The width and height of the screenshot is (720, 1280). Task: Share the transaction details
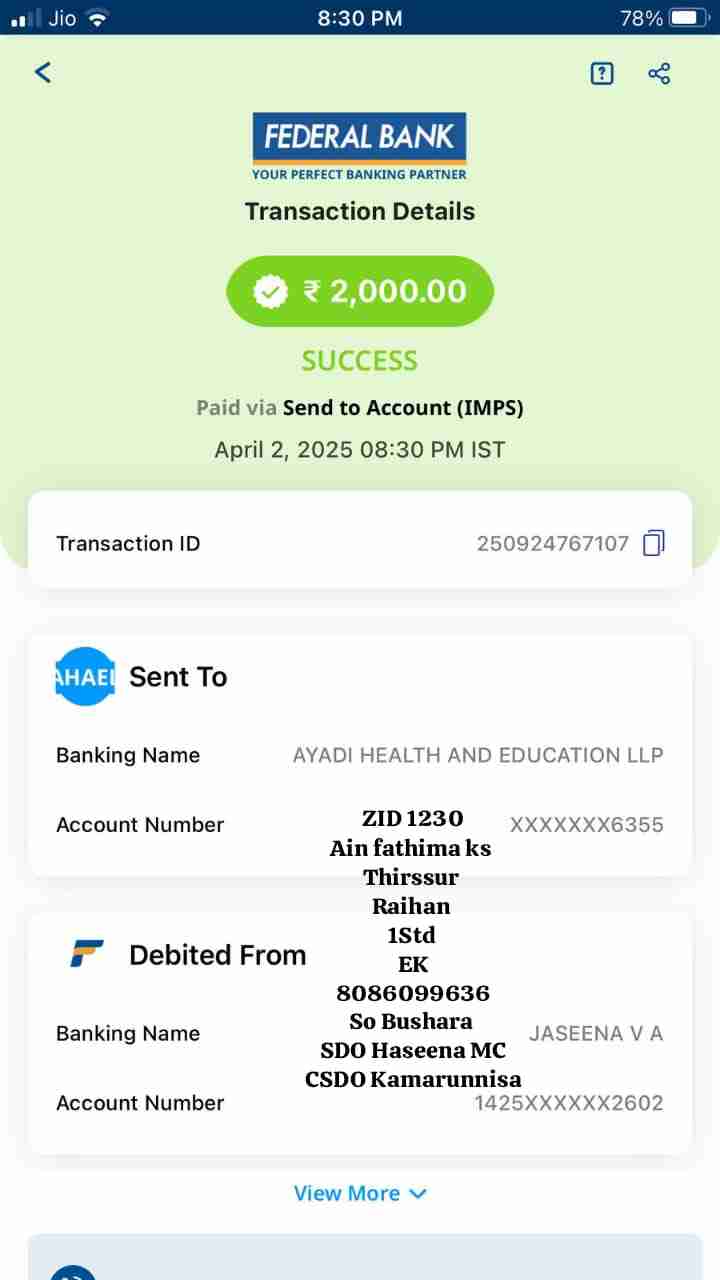pyautogui.click(x=659, y=73)
